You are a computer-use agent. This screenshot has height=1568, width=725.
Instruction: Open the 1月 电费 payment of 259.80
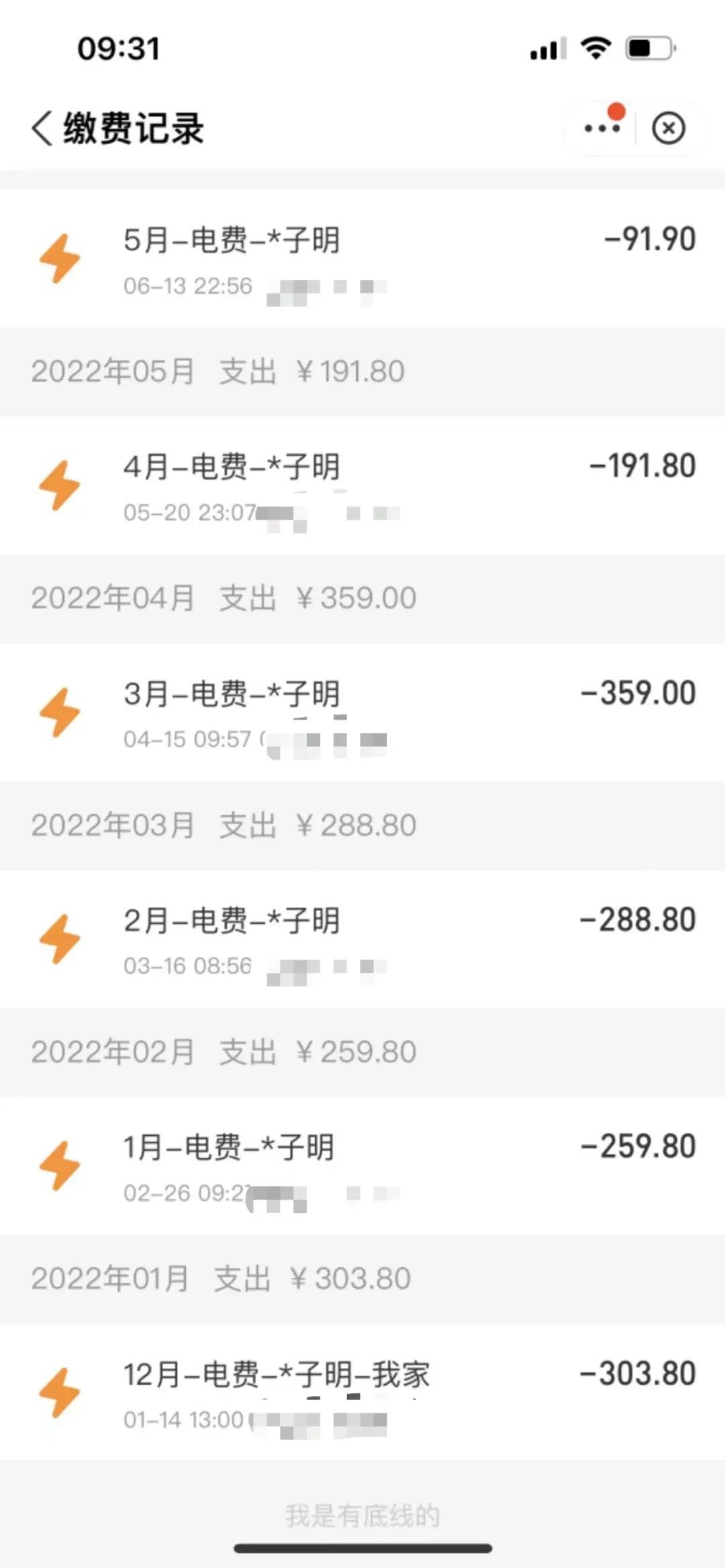362,1166
